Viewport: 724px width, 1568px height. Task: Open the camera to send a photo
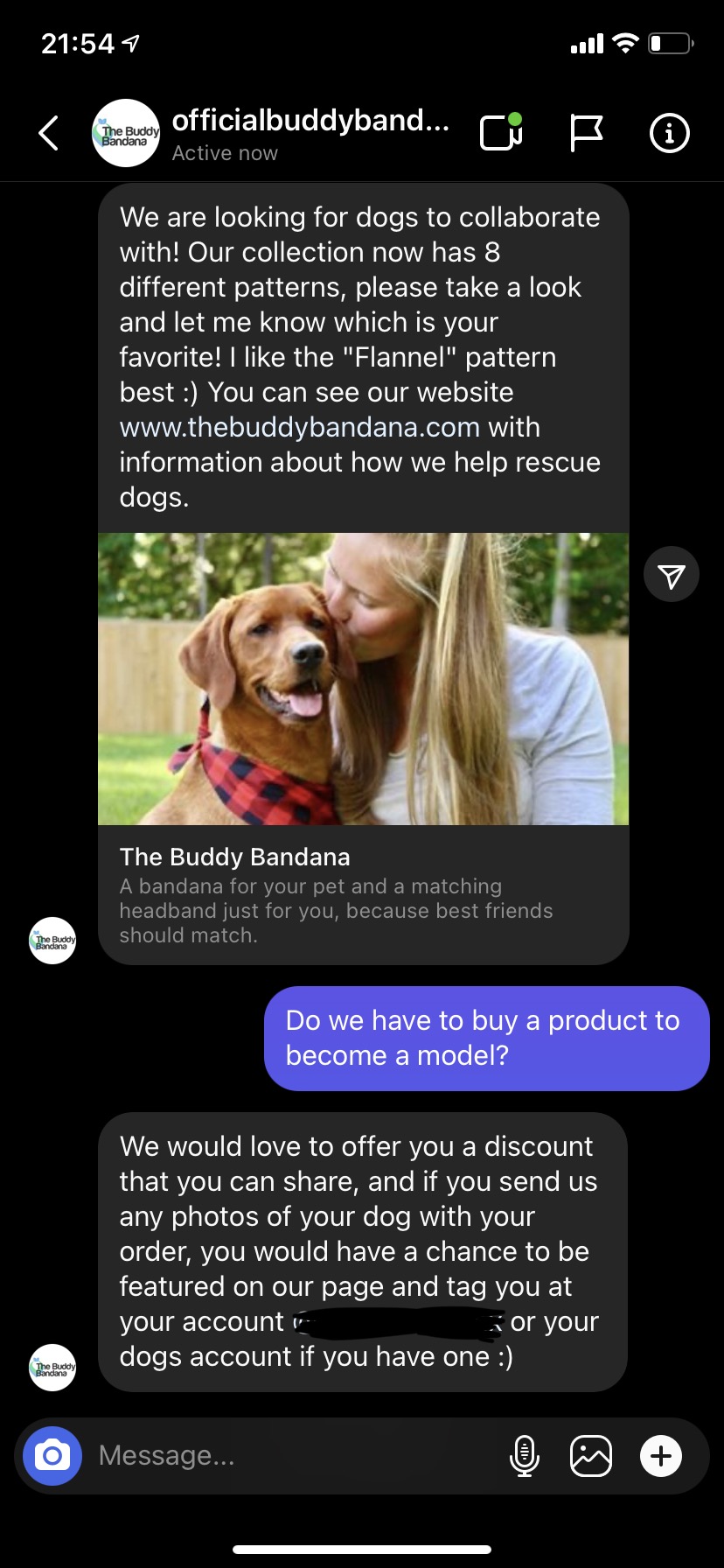tap(52, 1456)
